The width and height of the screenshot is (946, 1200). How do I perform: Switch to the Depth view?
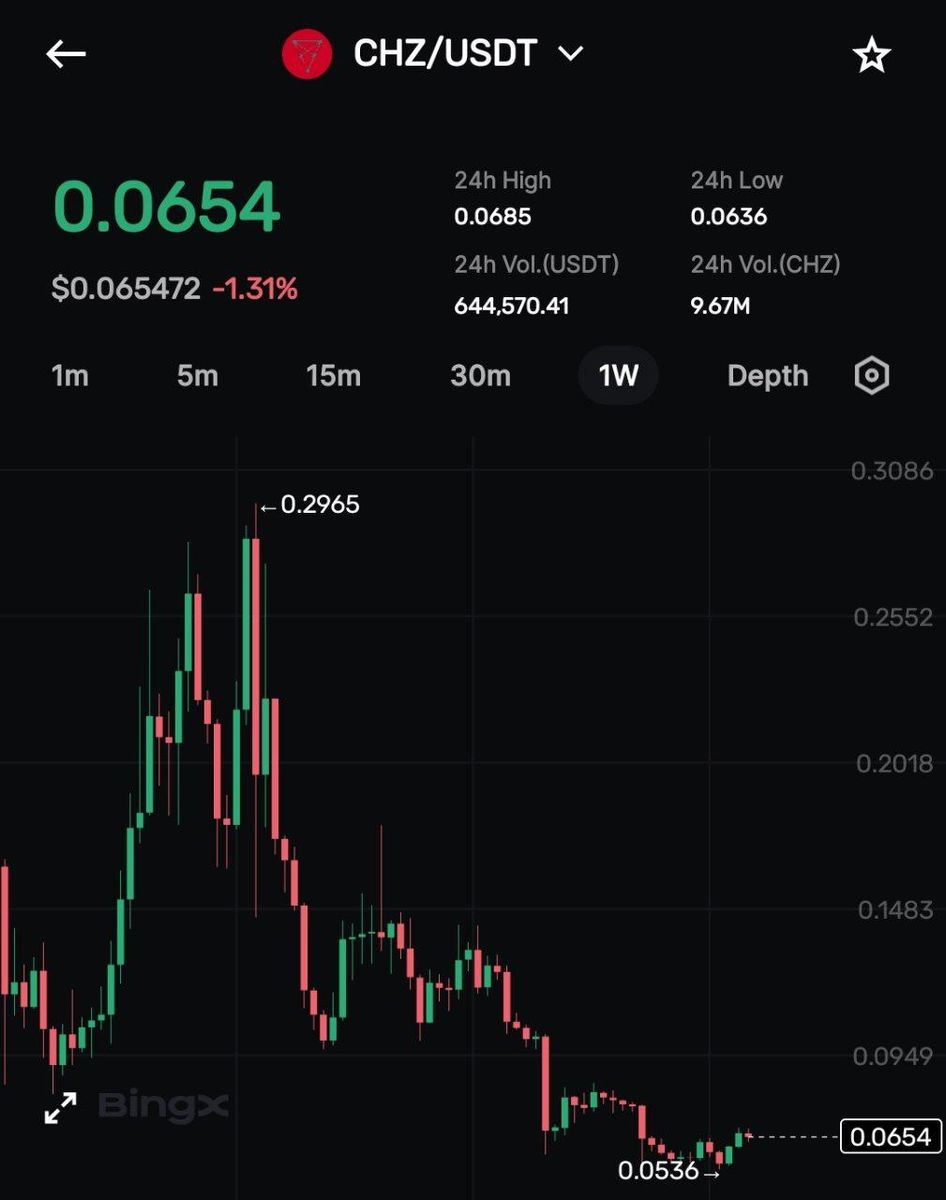(767, 376)
